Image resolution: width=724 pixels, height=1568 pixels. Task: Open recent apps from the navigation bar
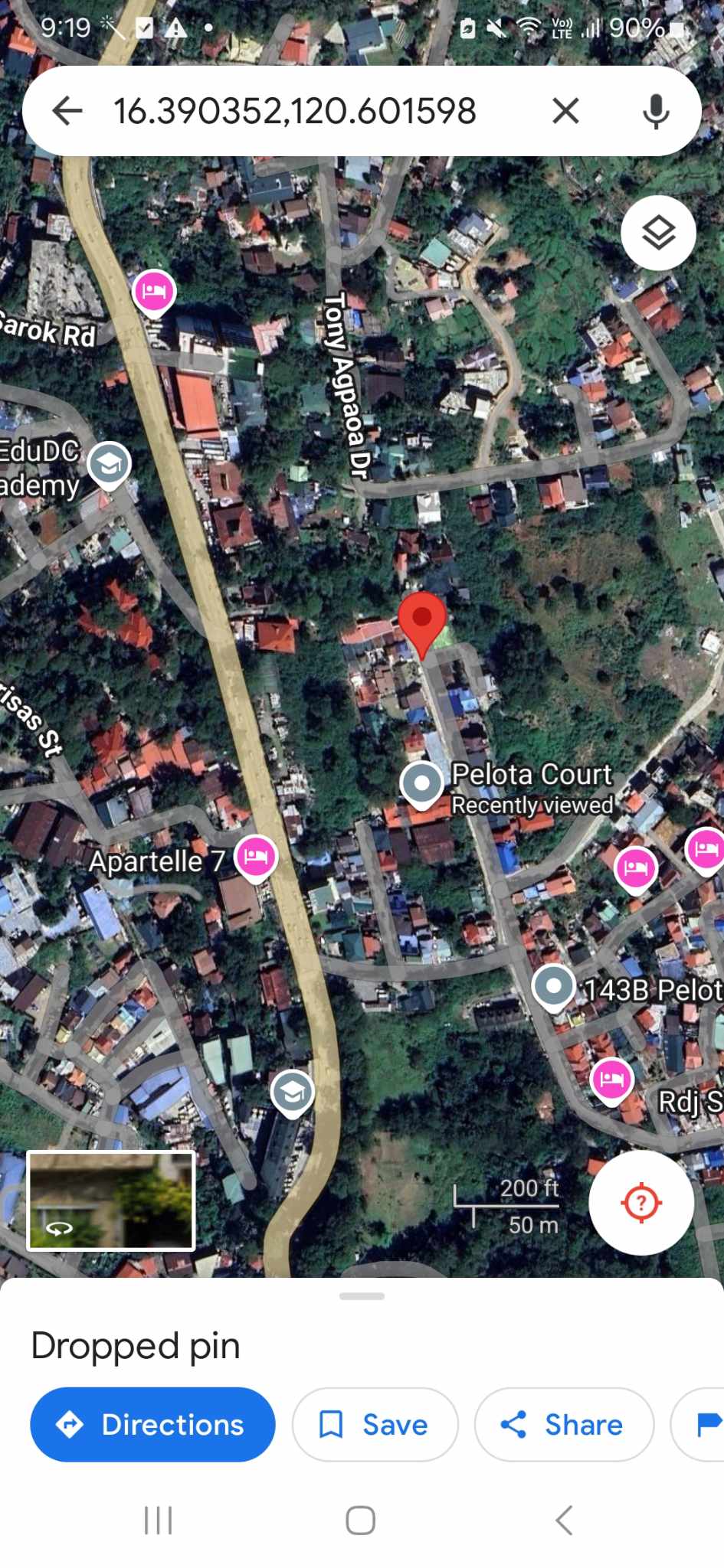click(159, 1521)
